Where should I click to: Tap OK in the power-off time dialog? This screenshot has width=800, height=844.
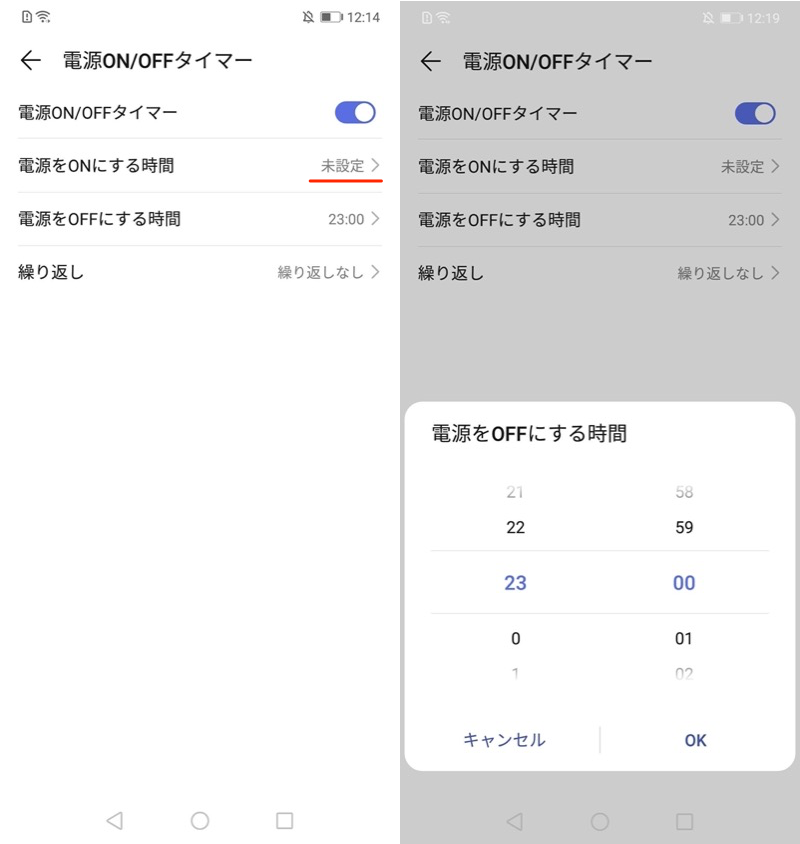tap(695, 740)
